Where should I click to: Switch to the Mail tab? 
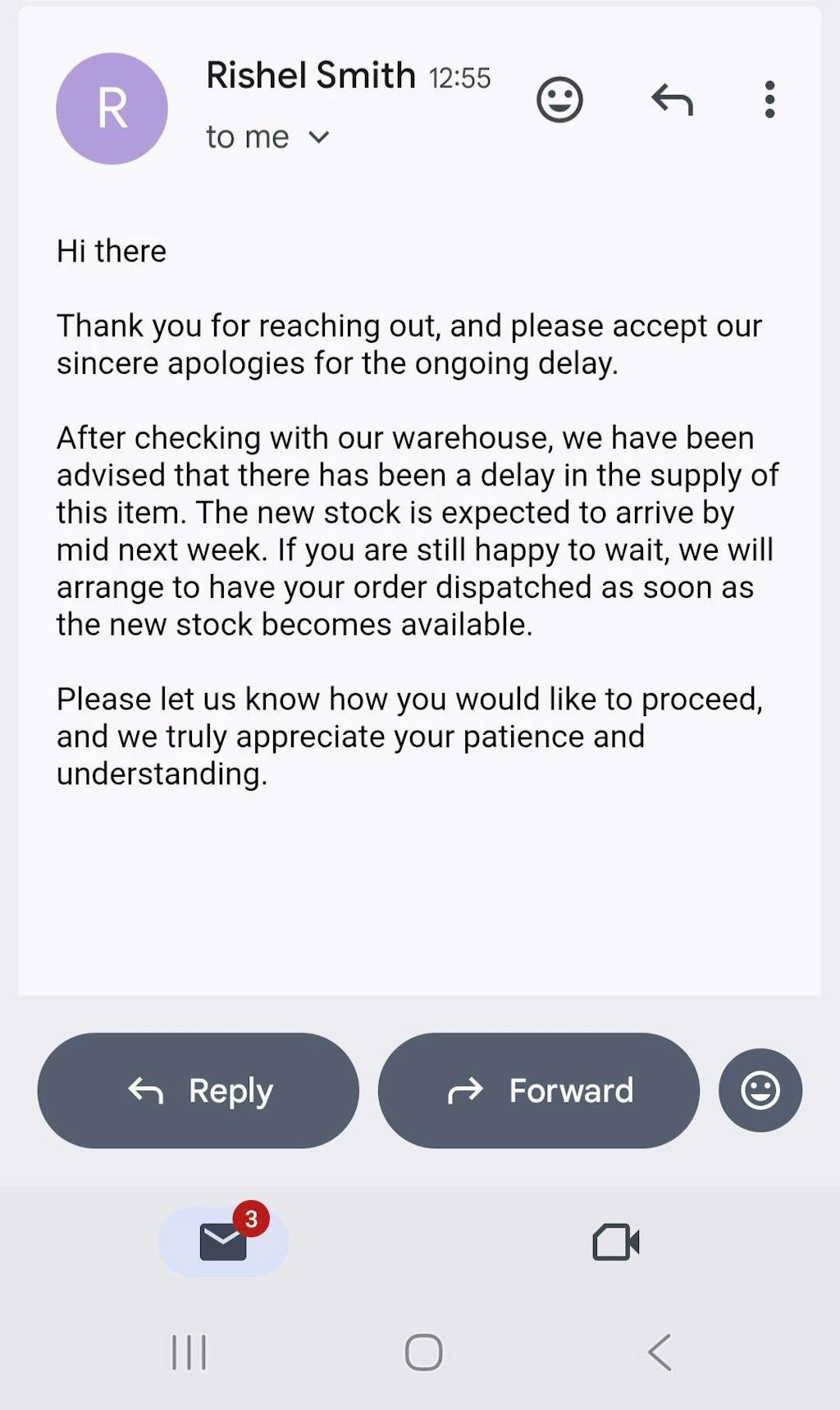[223, 1241]
